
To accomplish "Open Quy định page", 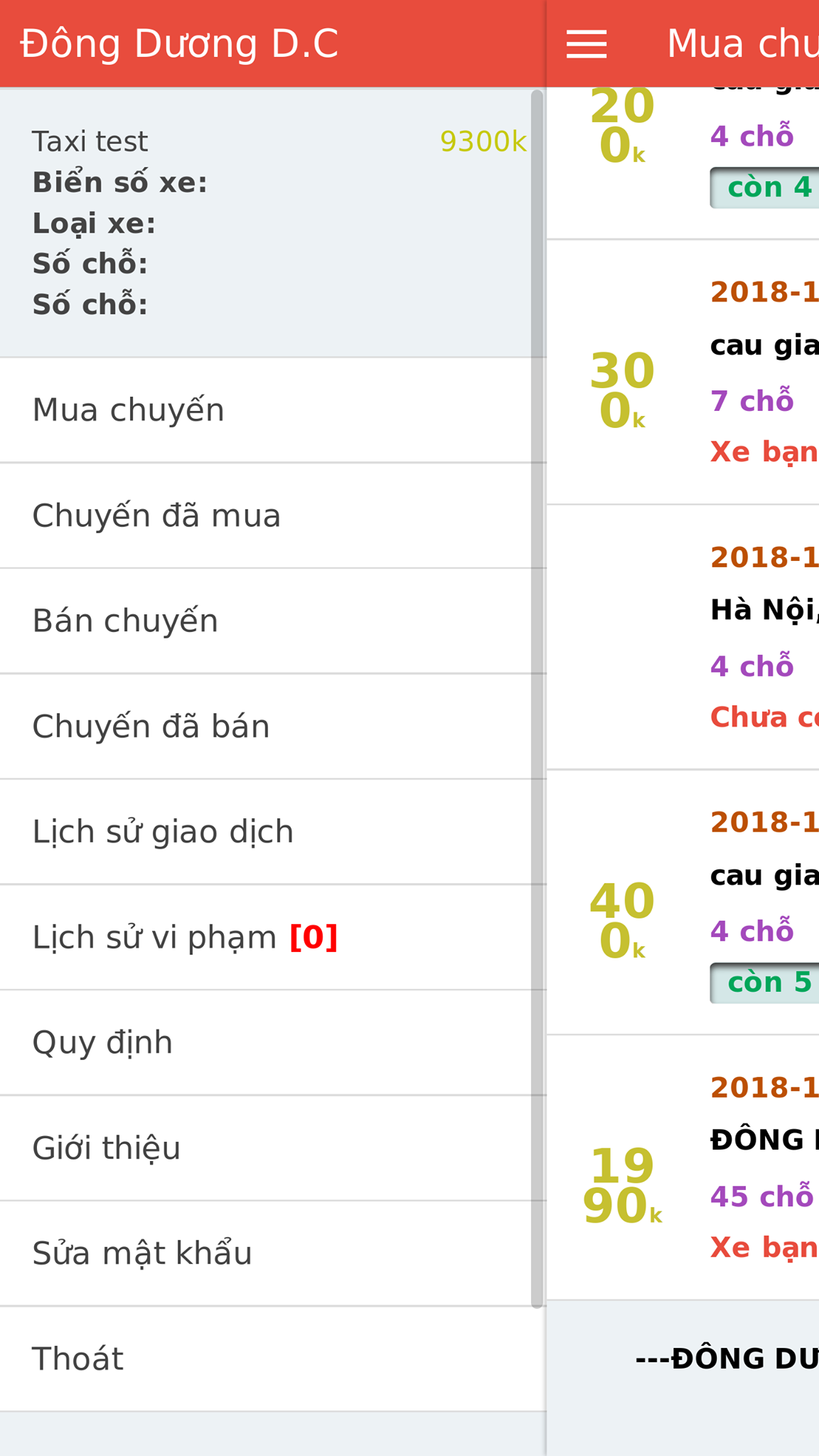I will 273,1043.
